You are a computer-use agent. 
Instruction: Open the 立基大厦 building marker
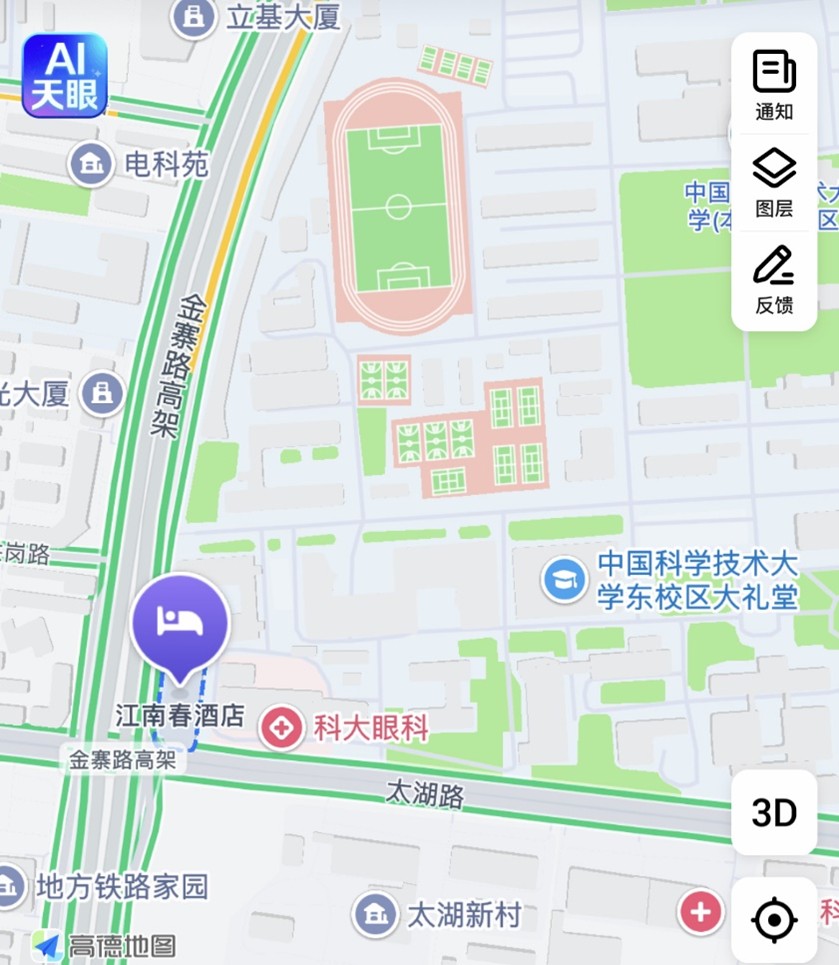192,17
